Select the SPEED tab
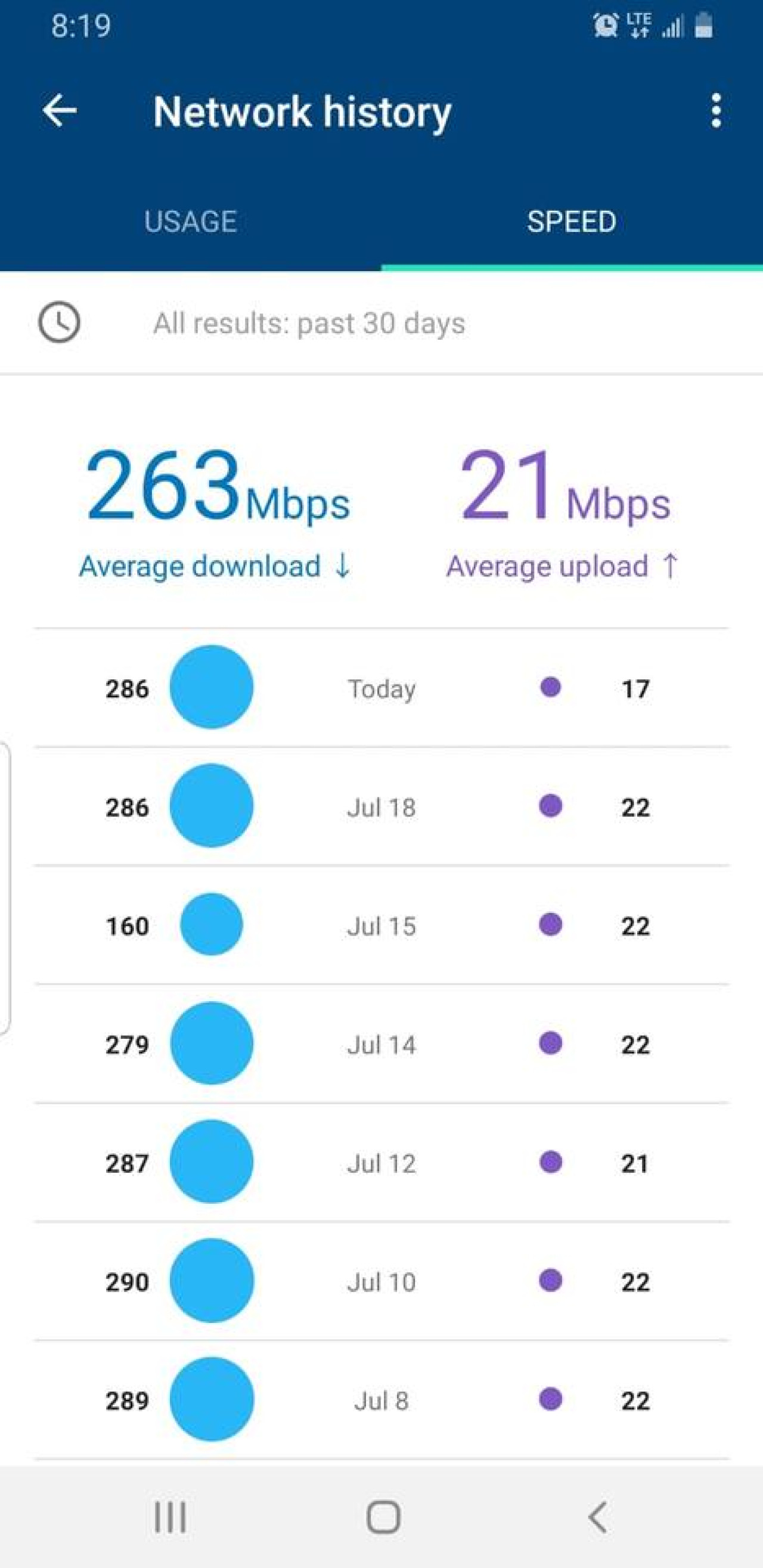763x1568 pixels. (x=571, y=222)
